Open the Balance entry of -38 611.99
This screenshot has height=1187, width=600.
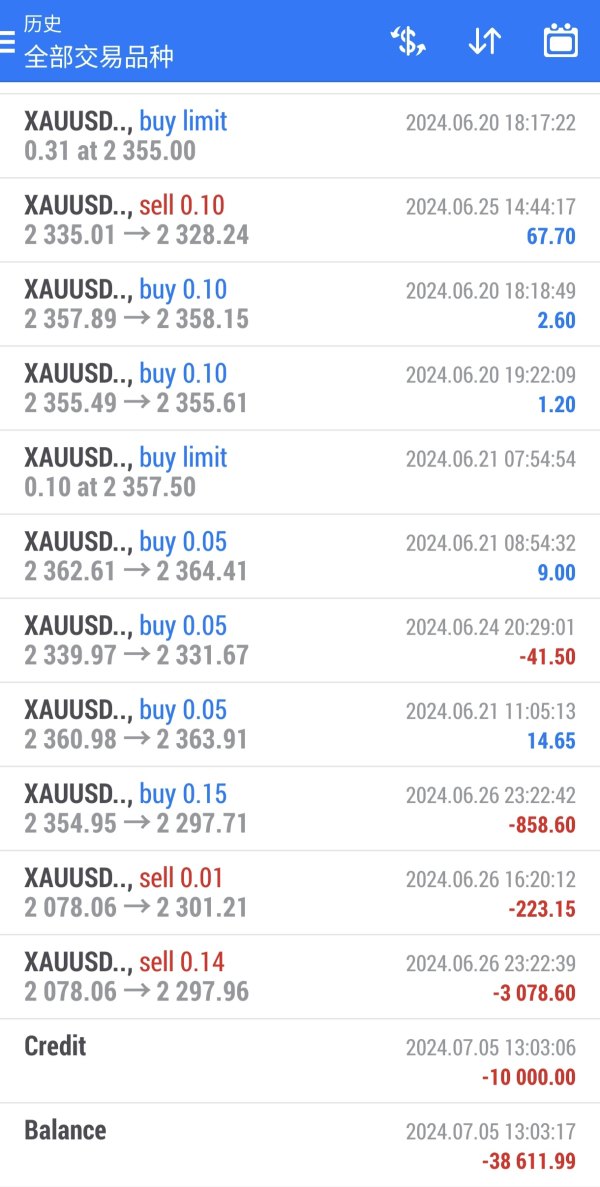coord(300,1145)
